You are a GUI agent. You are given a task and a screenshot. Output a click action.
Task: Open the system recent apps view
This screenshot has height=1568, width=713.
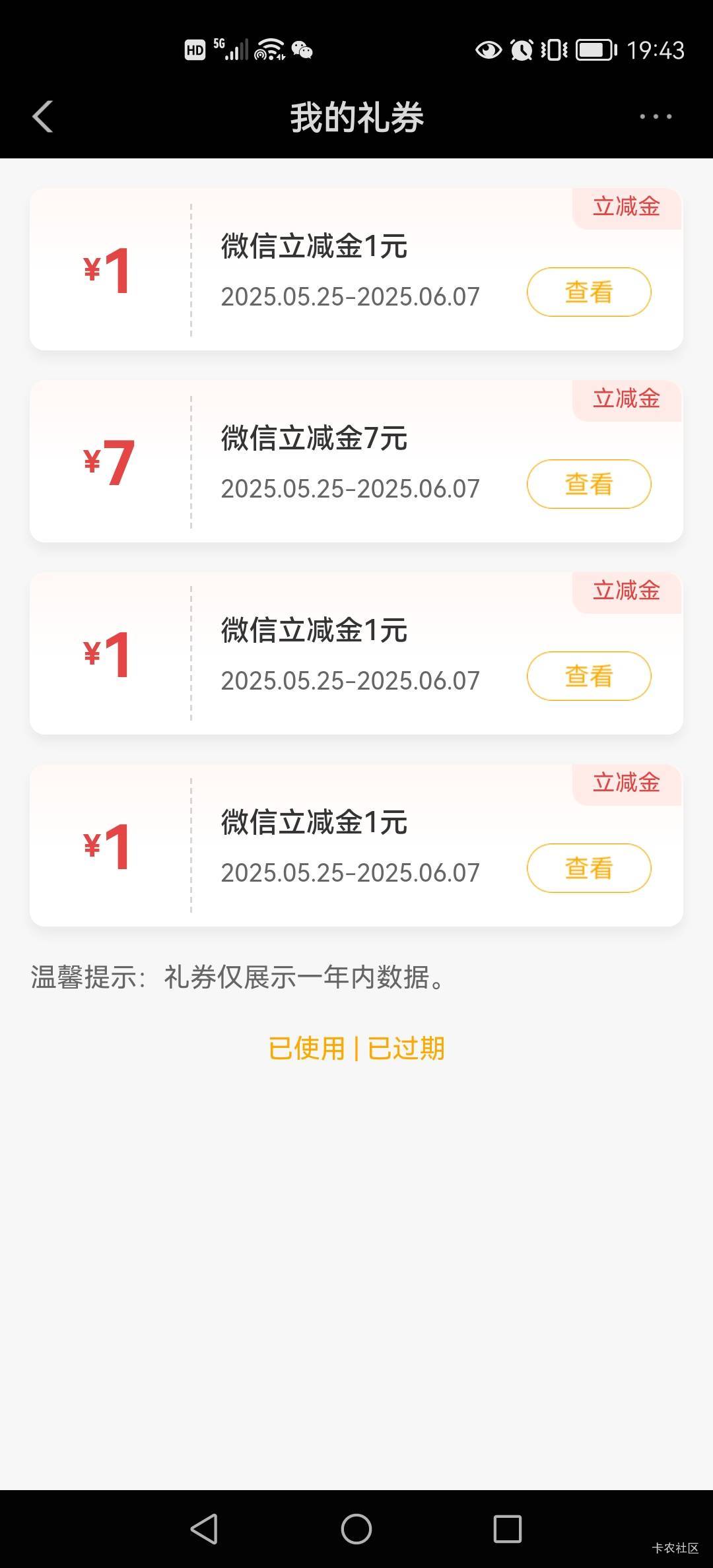coord(508,1528)
